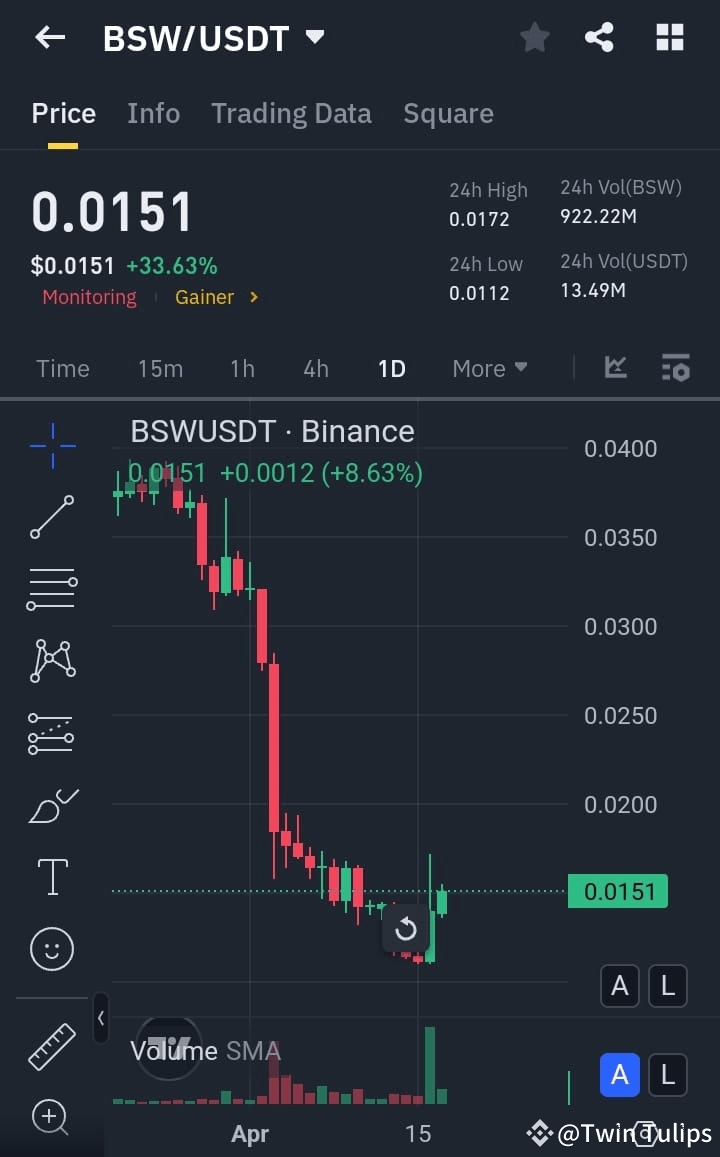Toggle the blue A auto mode button

[x=619, y=1075]
